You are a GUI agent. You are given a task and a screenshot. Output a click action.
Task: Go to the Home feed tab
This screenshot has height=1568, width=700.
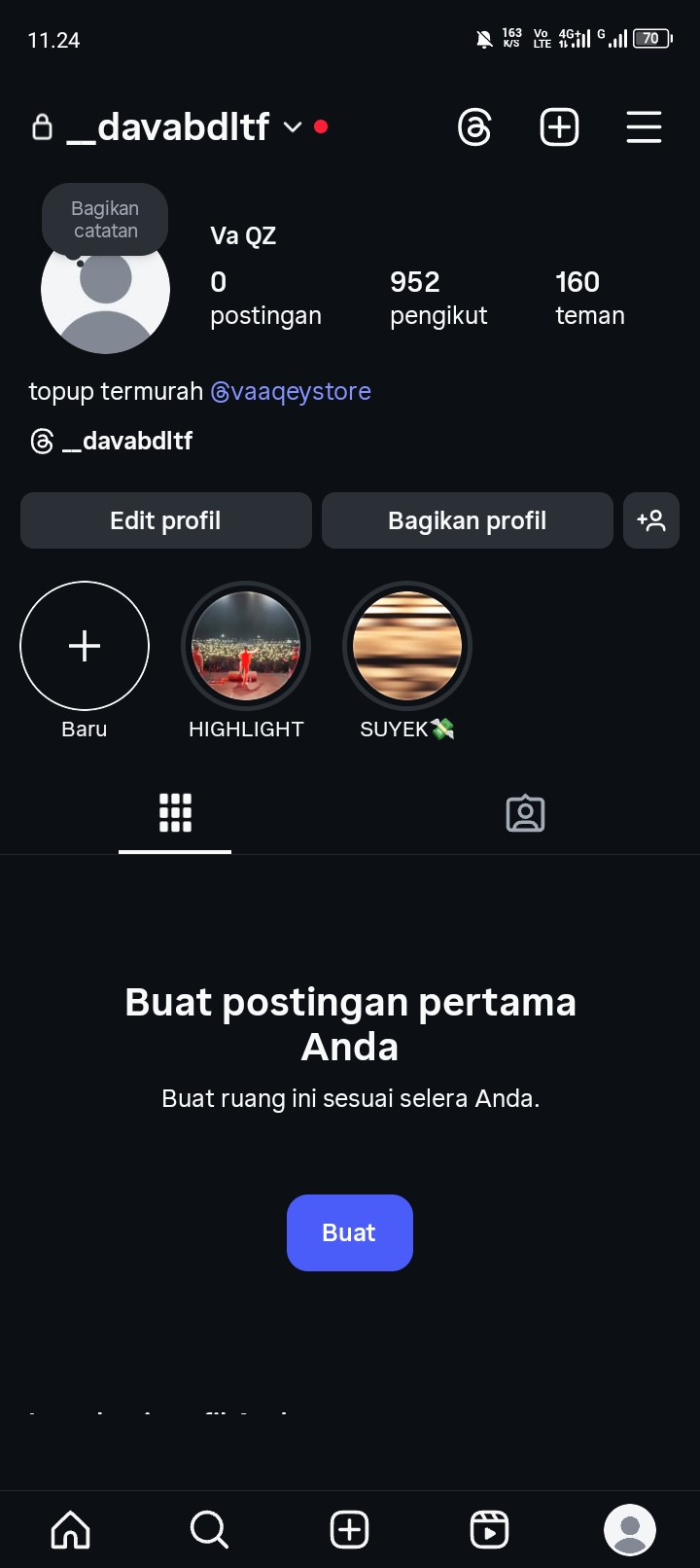(70, 1529)
